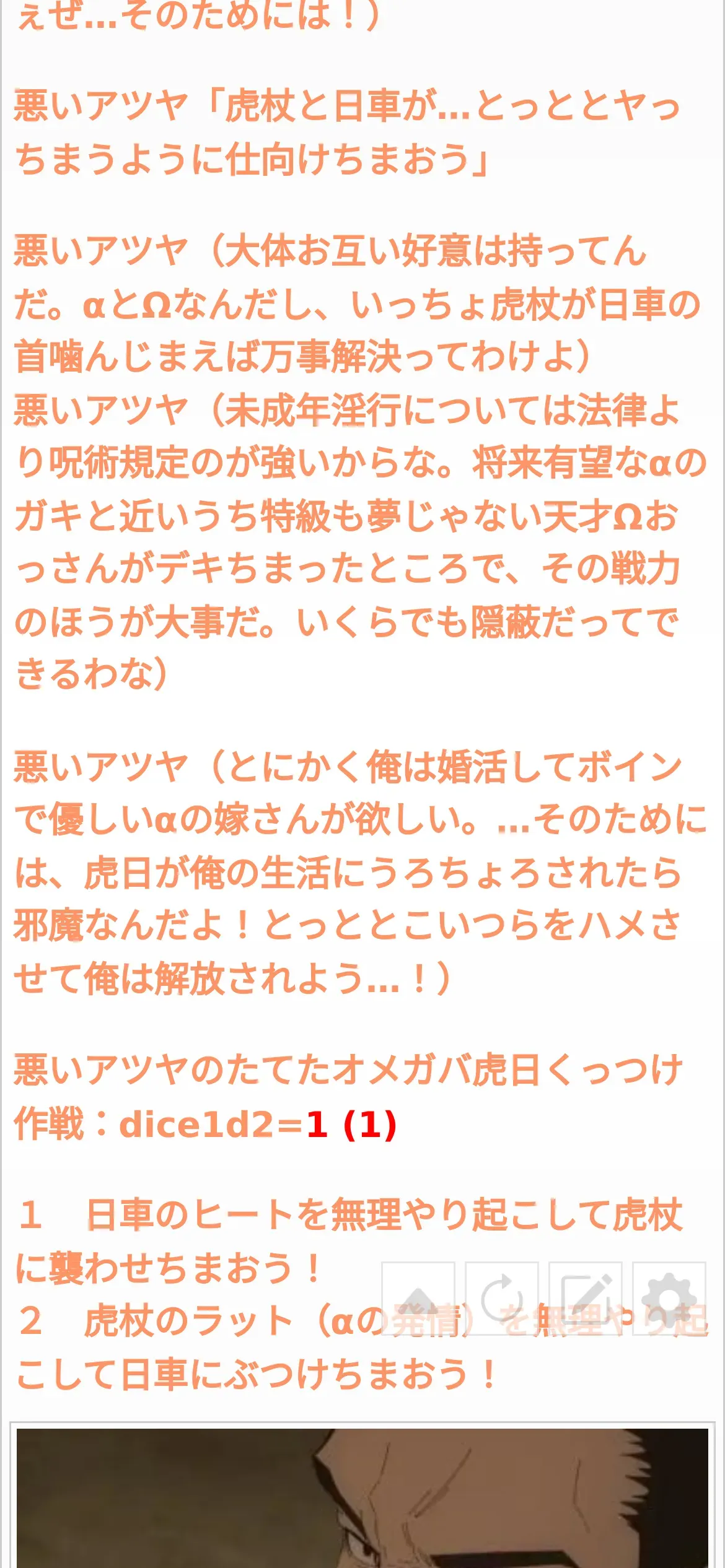Jump to top with the up arrow

[418, 1299]
